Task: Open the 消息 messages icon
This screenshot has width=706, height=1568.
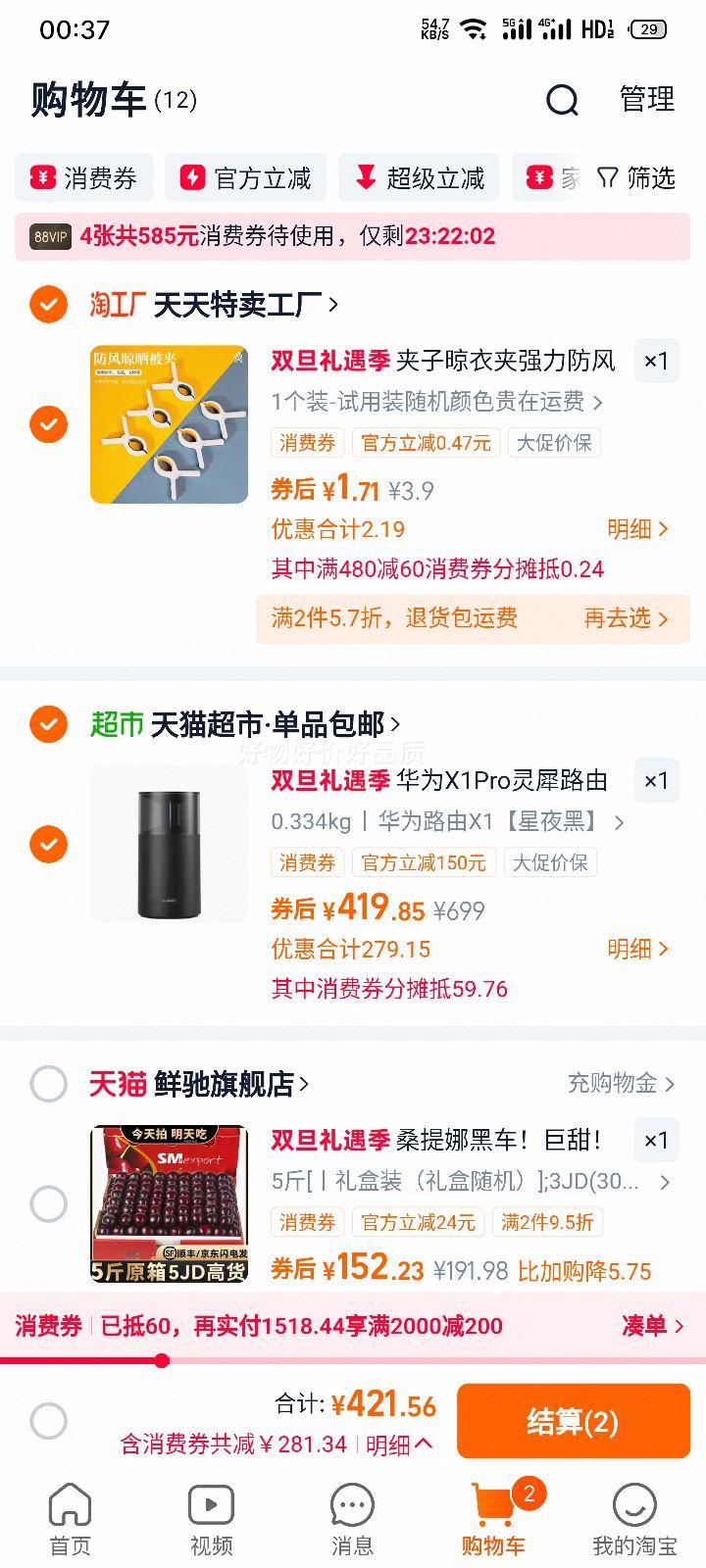Action: coord(353,1502)
